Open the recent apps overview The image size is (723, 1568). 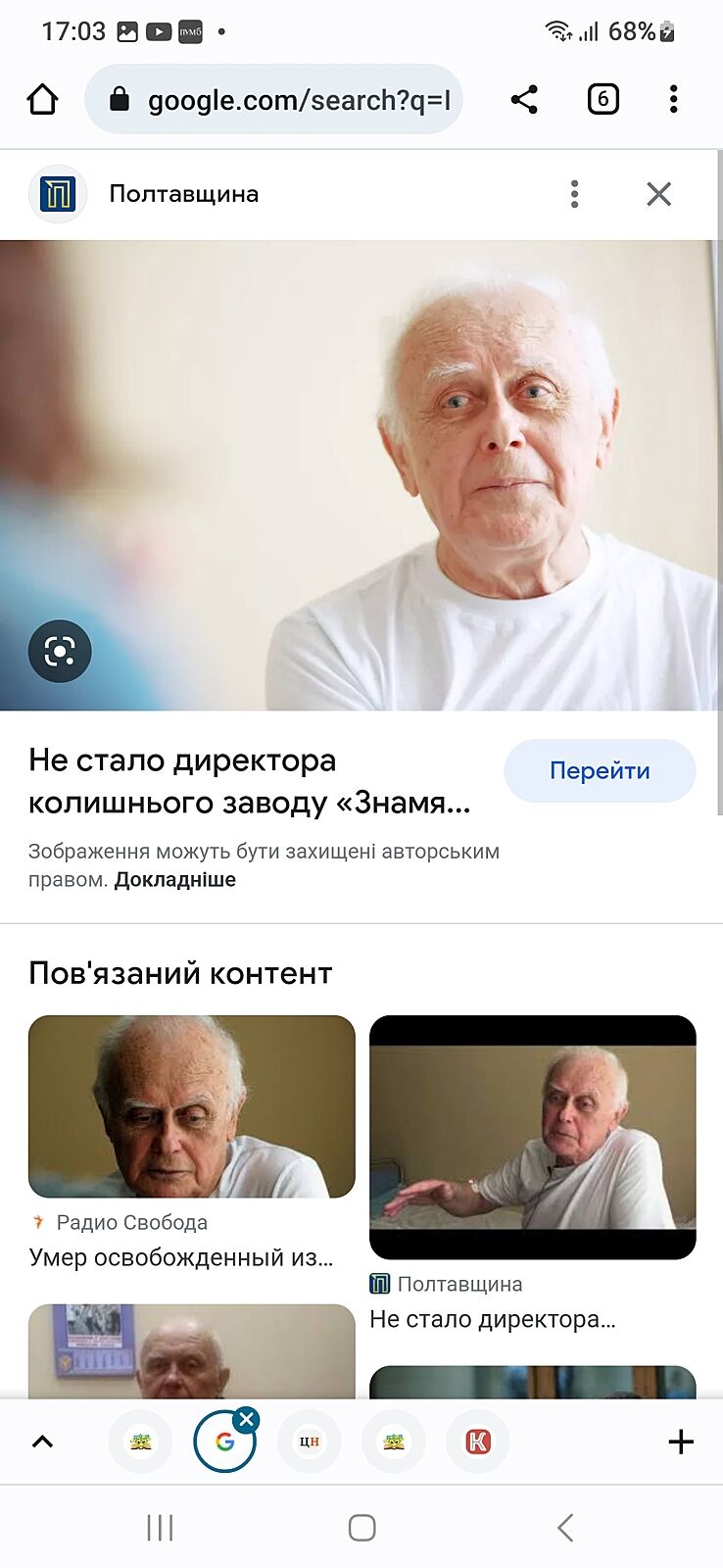pos(160,1527)
